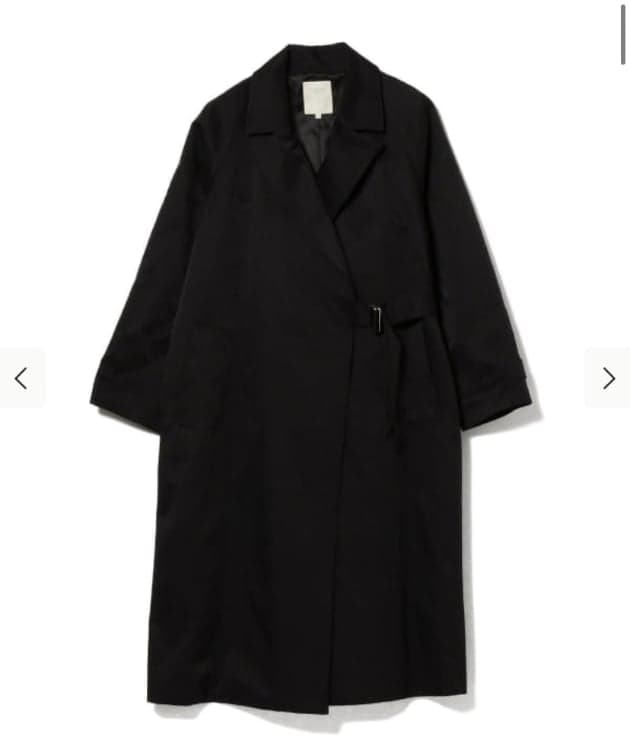Show the previous product image

click(x=21, y=378)
